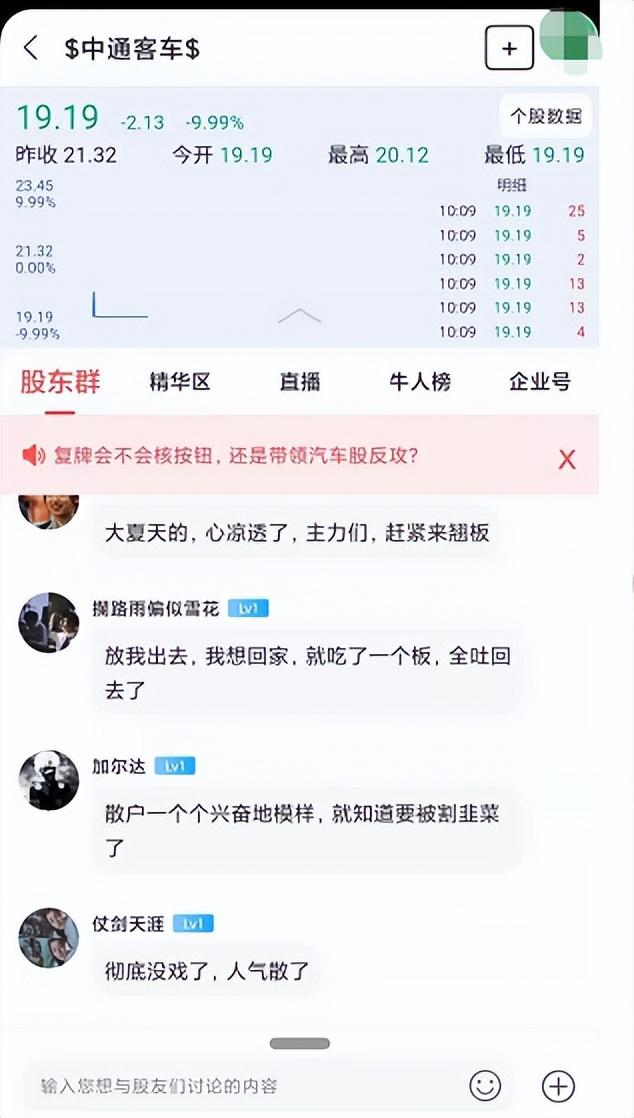Open the 牛人榜 tab

[x=420, y=382]
